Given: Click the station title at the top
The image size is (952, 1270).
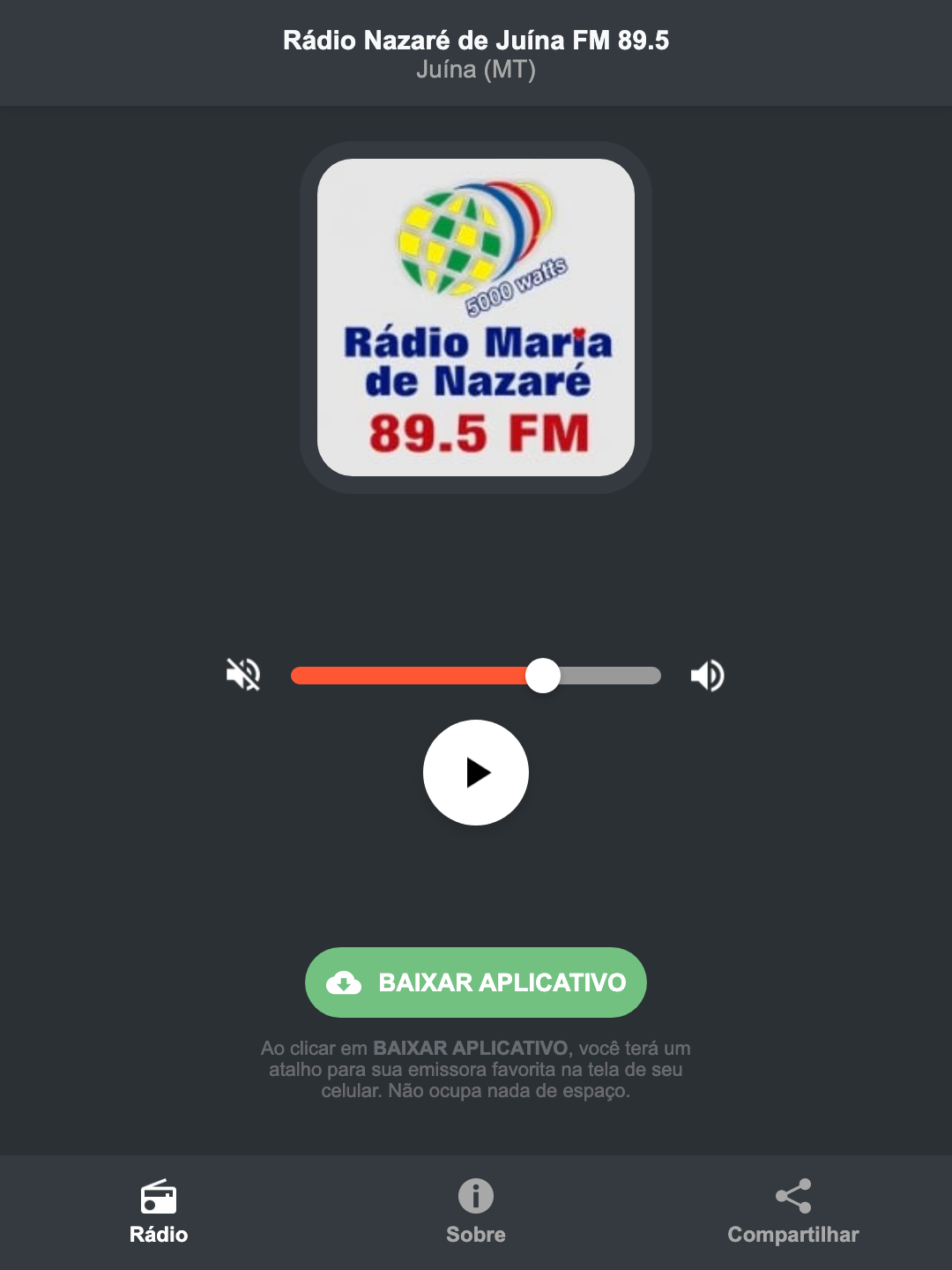Looking at the screenshot, I should pos(475,40).
